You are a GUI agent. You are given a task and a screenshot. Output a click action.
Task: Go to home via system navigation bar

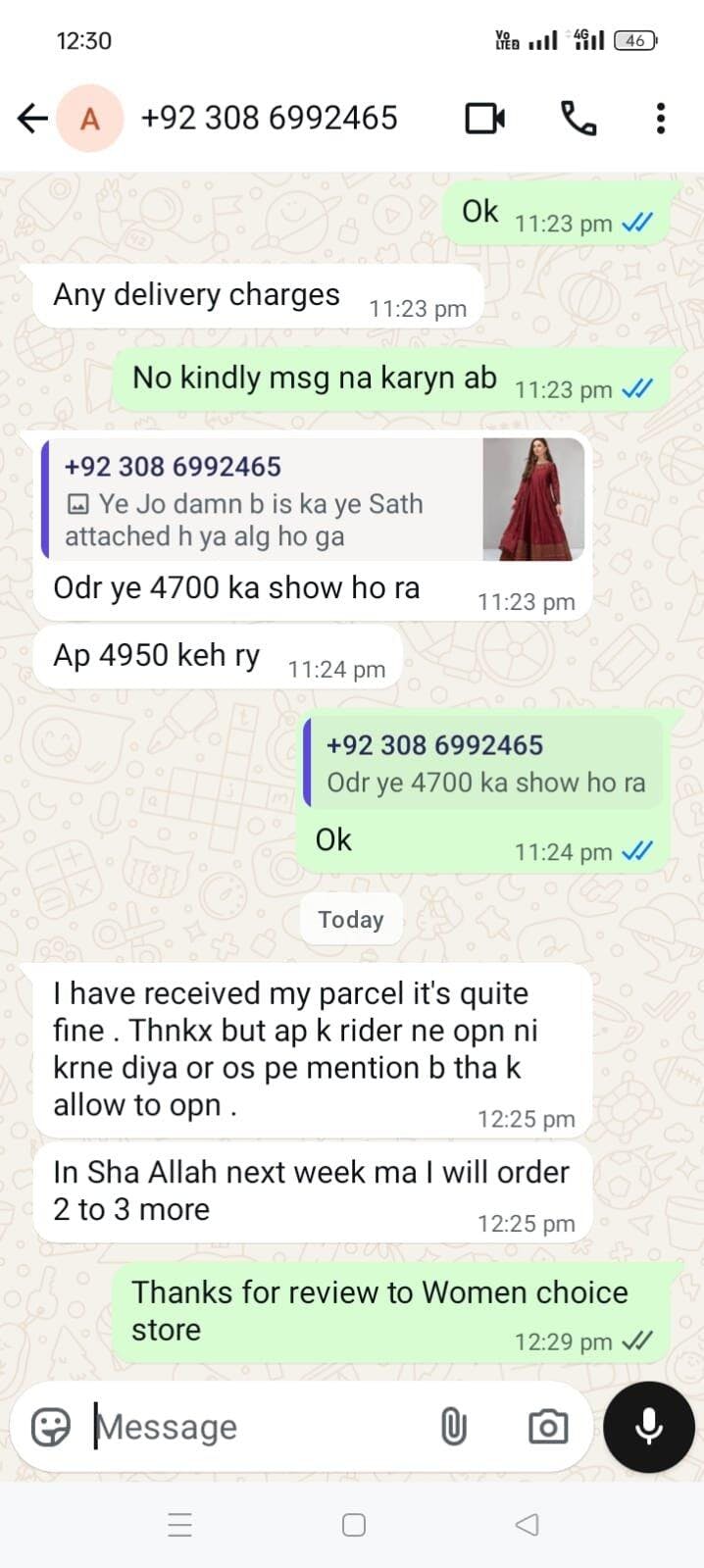353,1524
